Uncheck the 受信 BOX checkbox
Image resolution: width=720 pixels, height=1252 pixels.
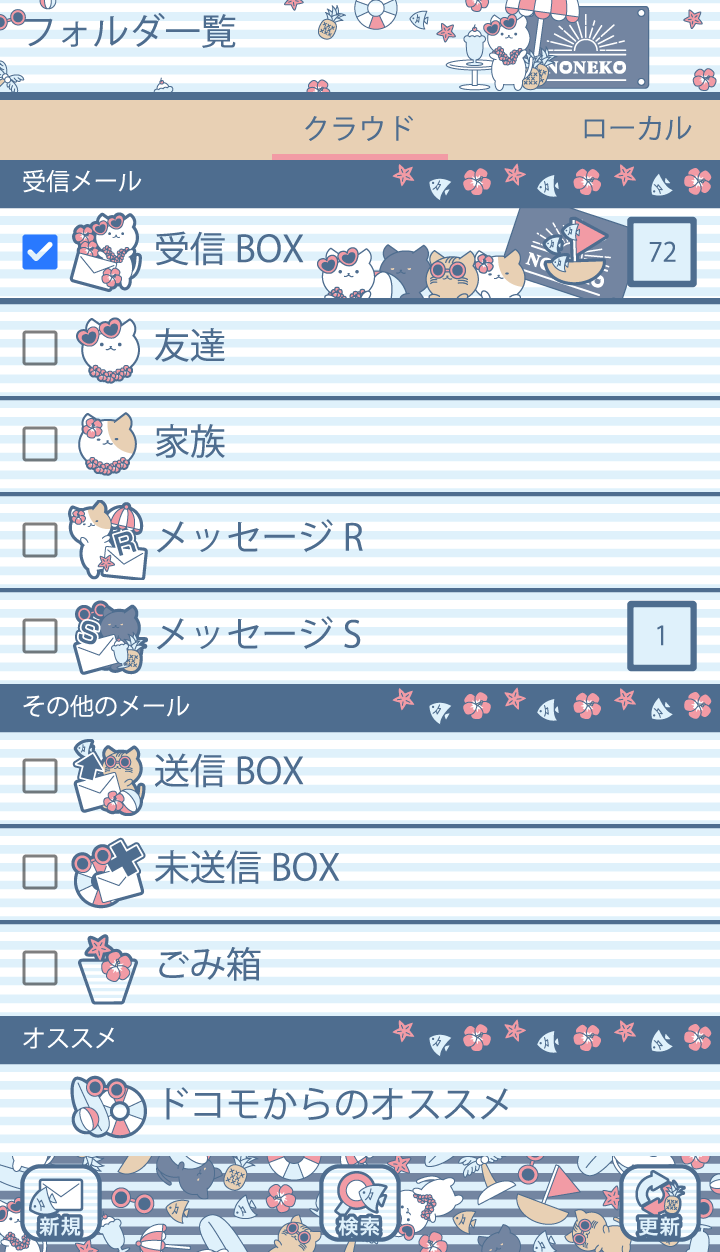click(x=40, y=252)
